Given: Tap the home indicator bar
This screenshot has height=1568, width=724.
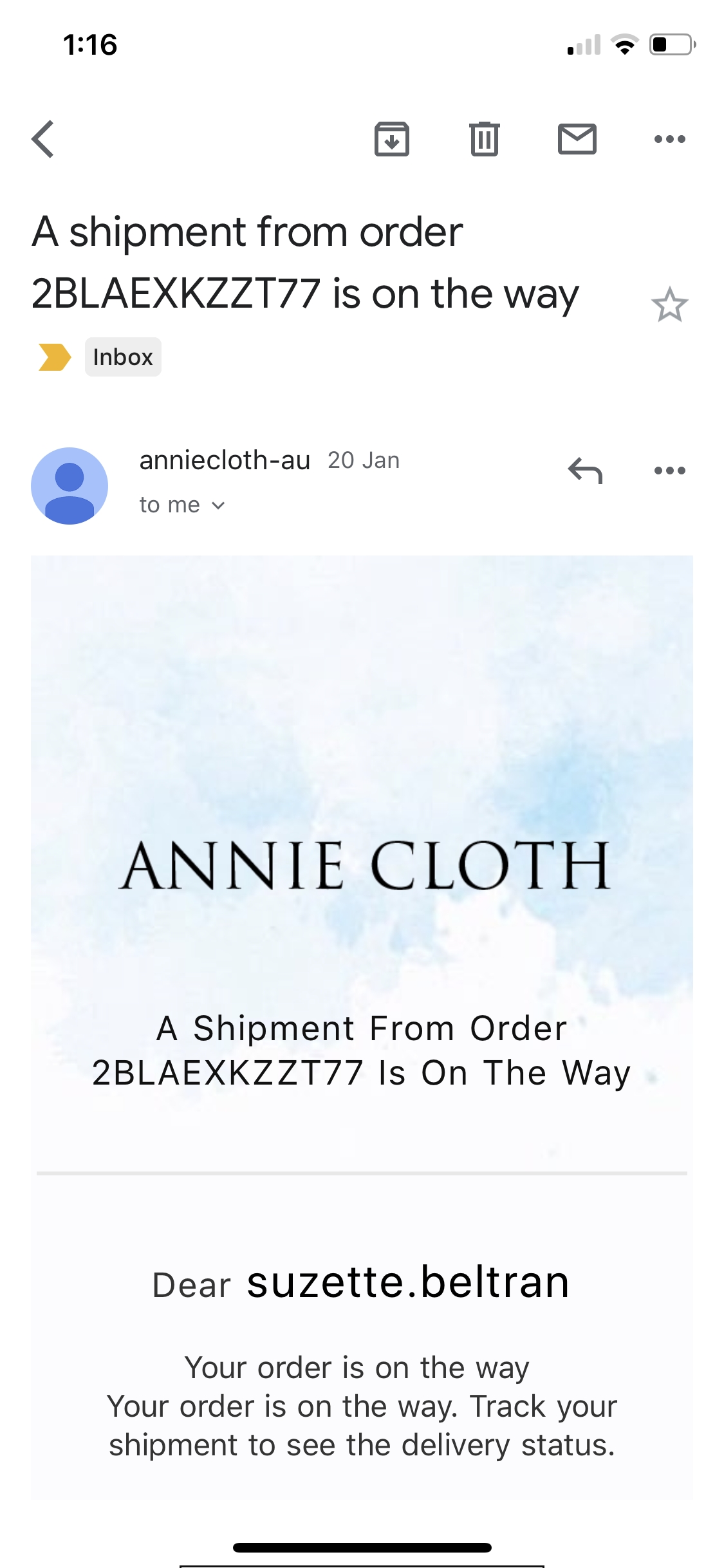Looking at the screenshot, I should pyautogui.click(x=362, y=1547).
